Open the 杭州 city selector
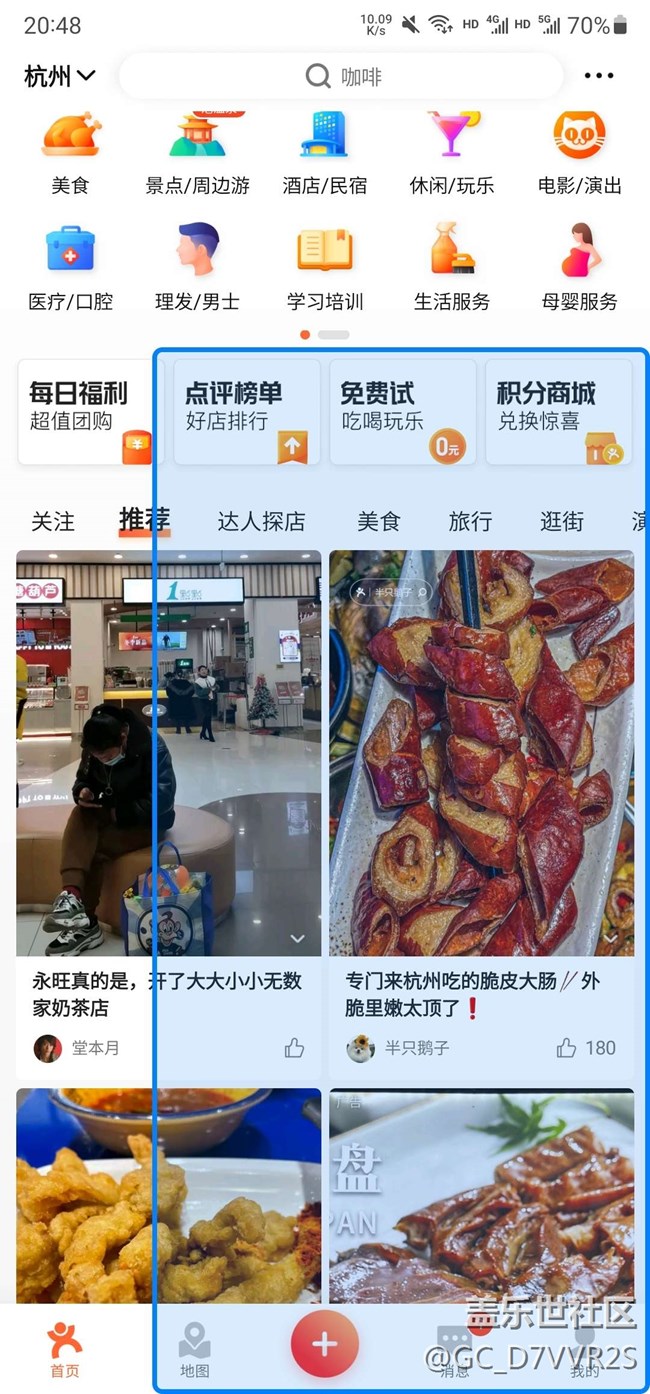The height and width of the screenshot is (1394, 650). point(59,76)
